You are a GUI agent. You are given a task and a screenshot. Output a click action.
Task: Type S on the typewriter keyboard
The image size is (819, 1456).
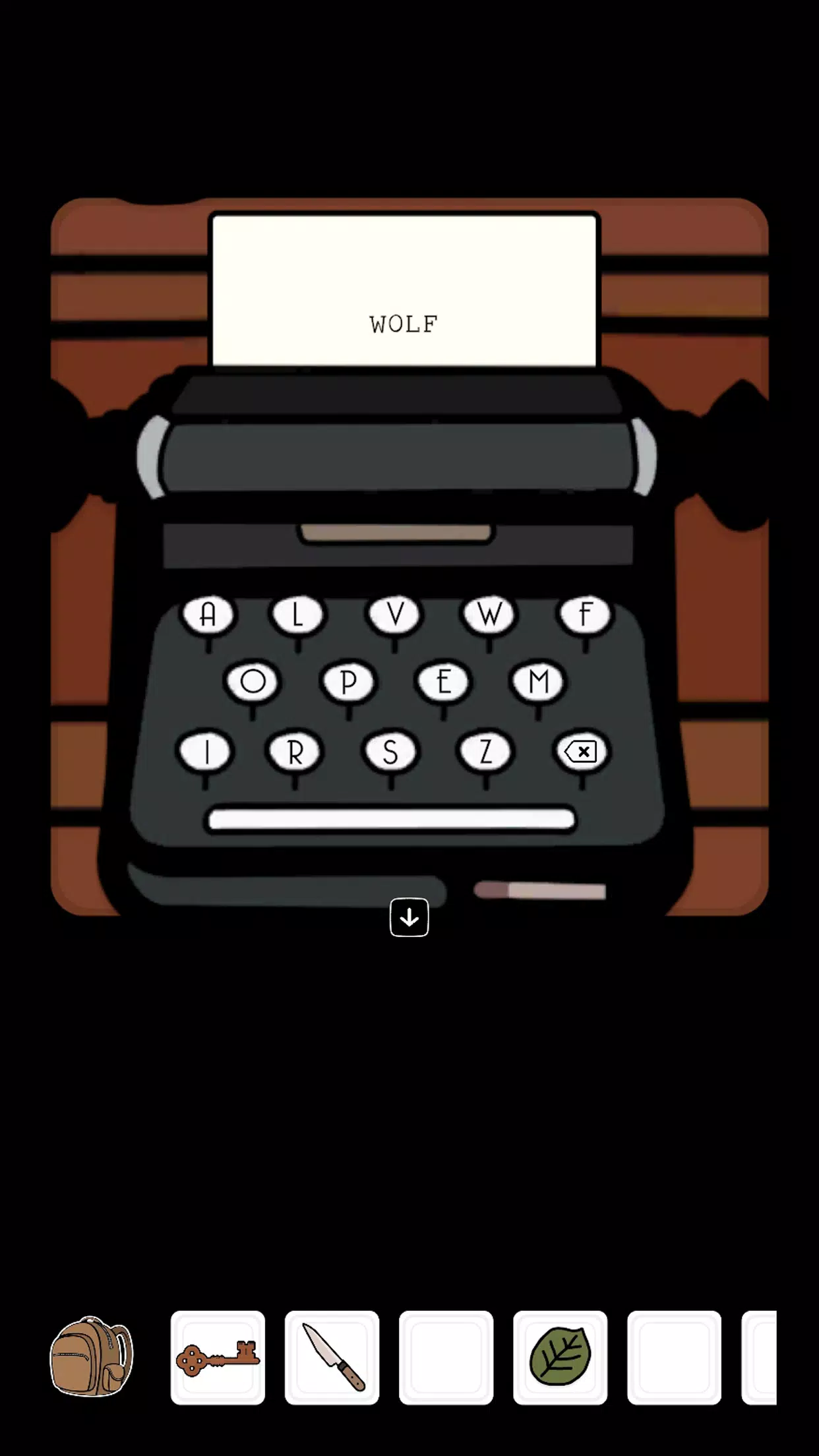[390, 752]
